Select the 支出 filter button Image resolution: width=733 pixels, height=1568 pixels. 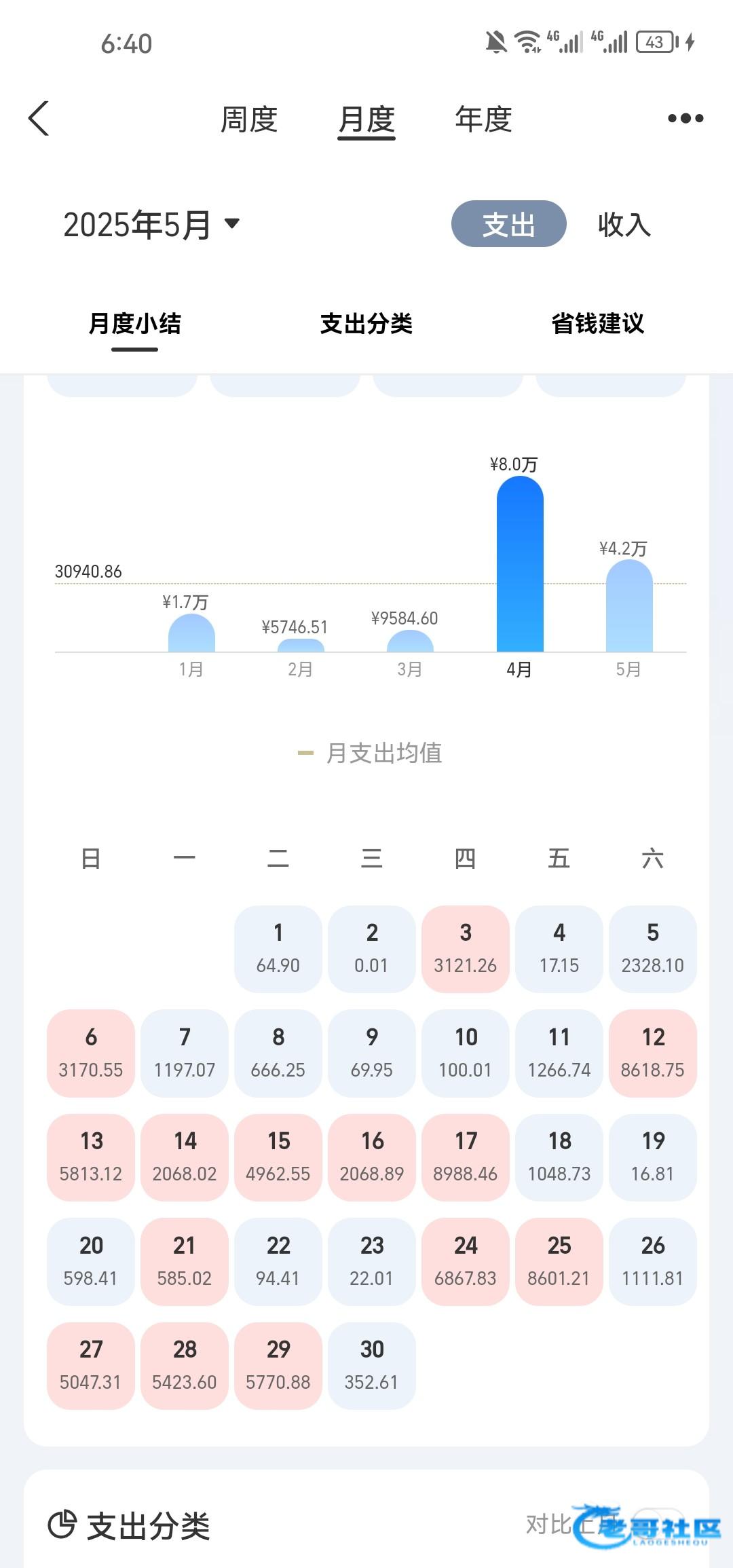point(509,224)
